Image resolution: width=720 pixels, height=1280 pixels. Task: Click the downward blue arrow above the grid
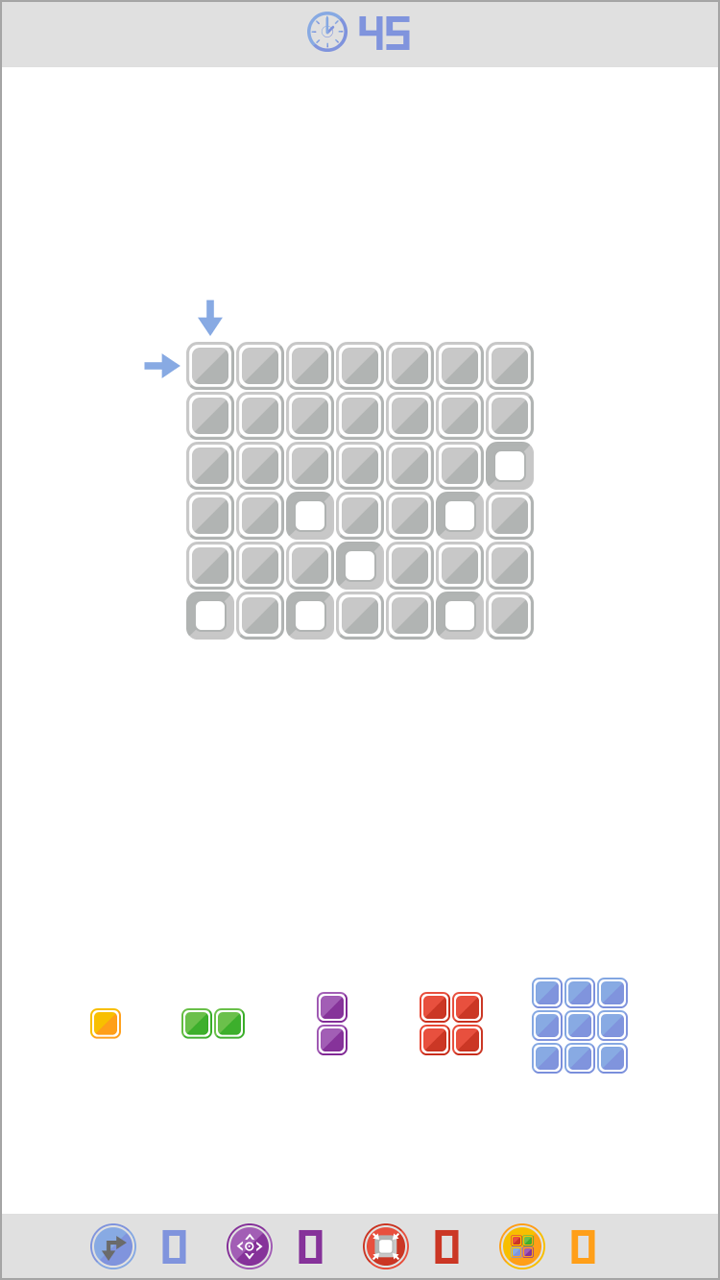click(209, 316)
